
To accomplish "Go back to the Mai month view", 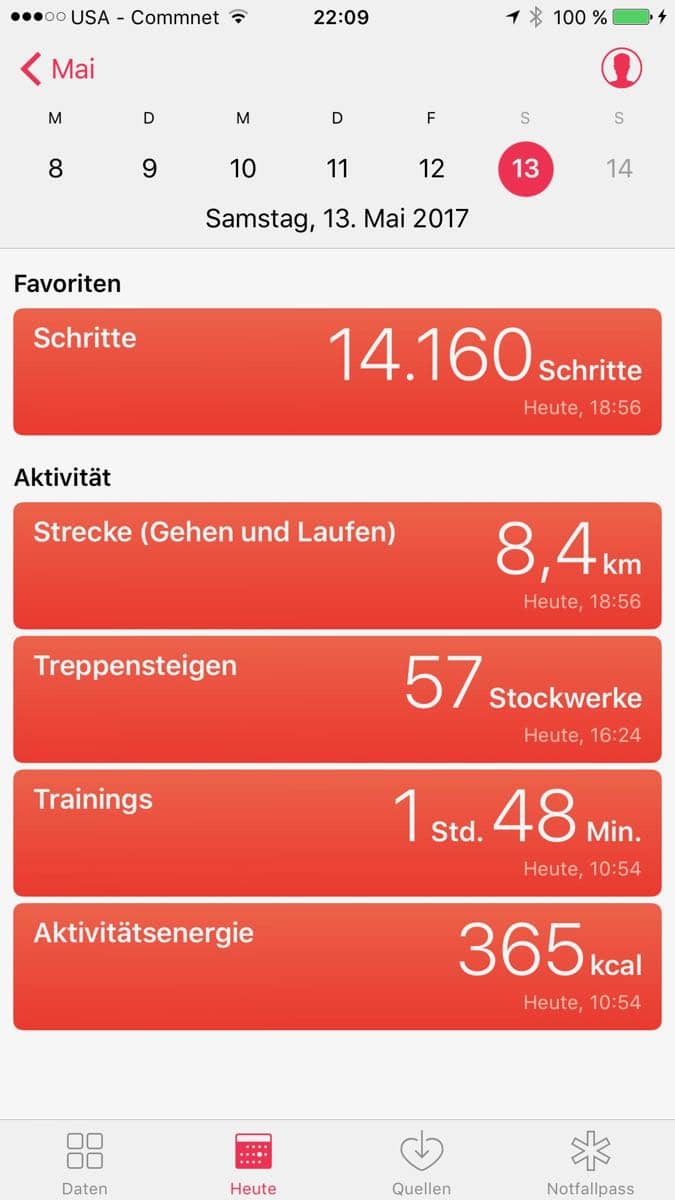I will click(57, 69).
